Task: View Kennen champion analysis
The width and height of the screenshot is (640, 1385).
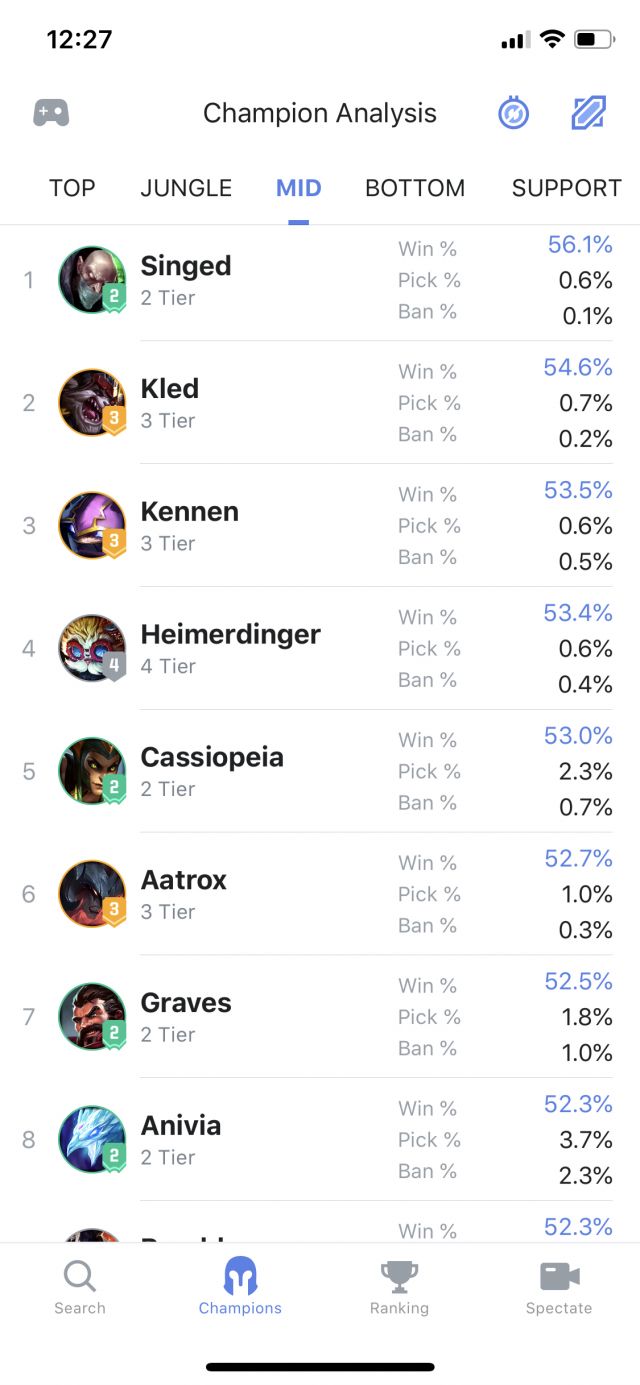Action: click(x=189, y=526)
